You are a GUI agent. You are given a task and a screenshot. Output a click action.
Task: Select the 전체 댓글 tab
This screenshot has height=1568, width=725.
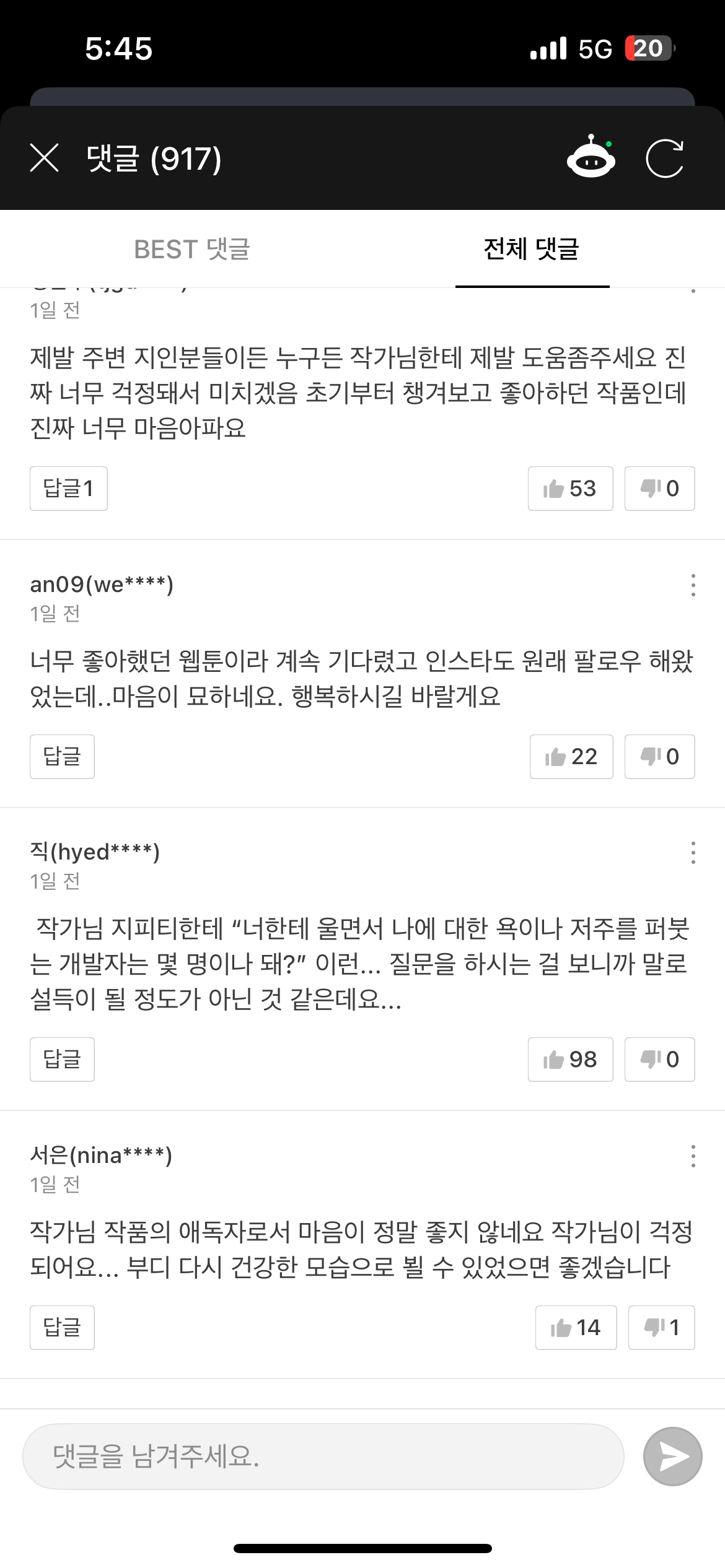(x=532, y=249)
